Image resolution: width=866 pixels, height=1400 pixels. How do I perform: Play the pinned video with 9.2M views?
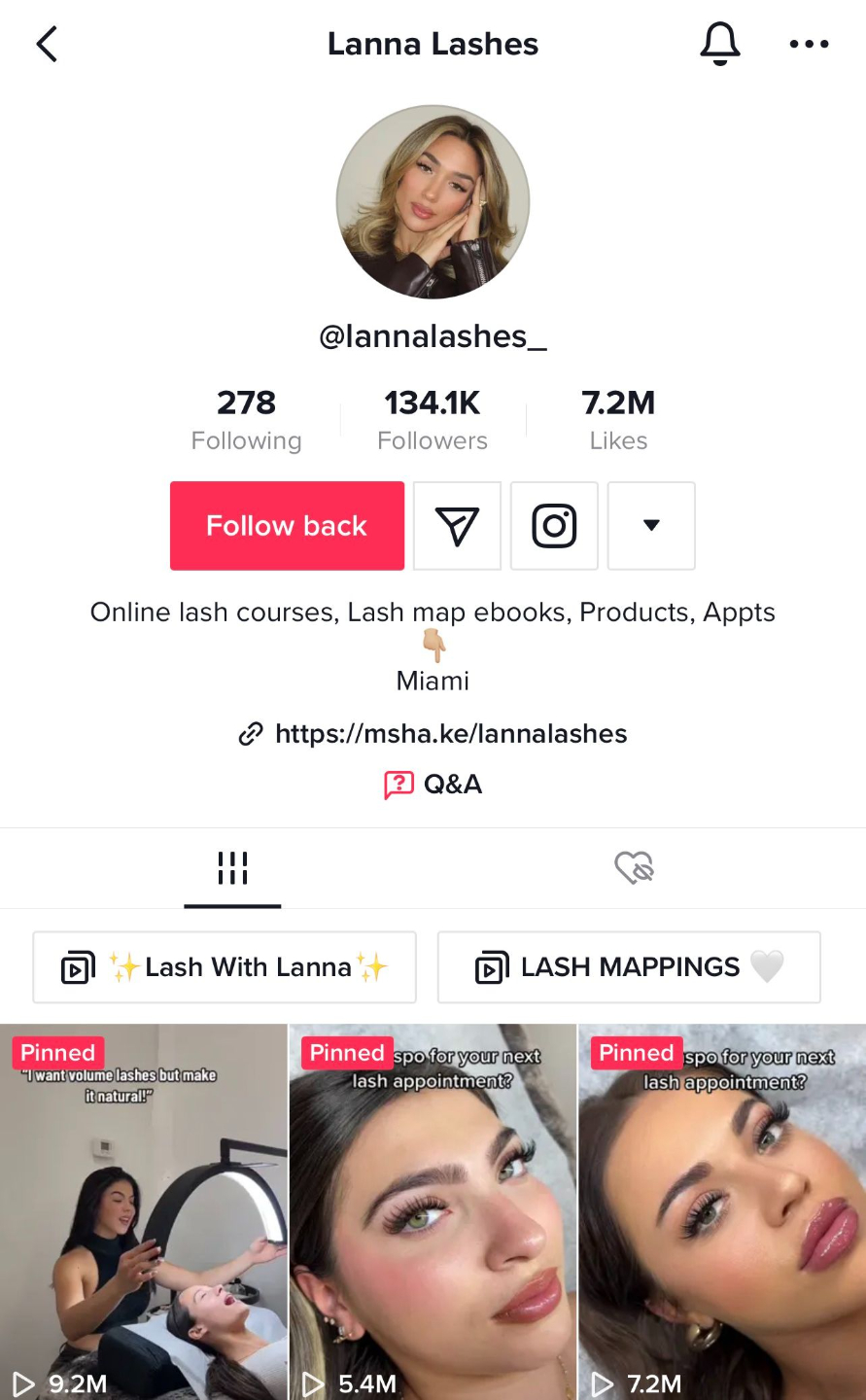coord(143,1215)
